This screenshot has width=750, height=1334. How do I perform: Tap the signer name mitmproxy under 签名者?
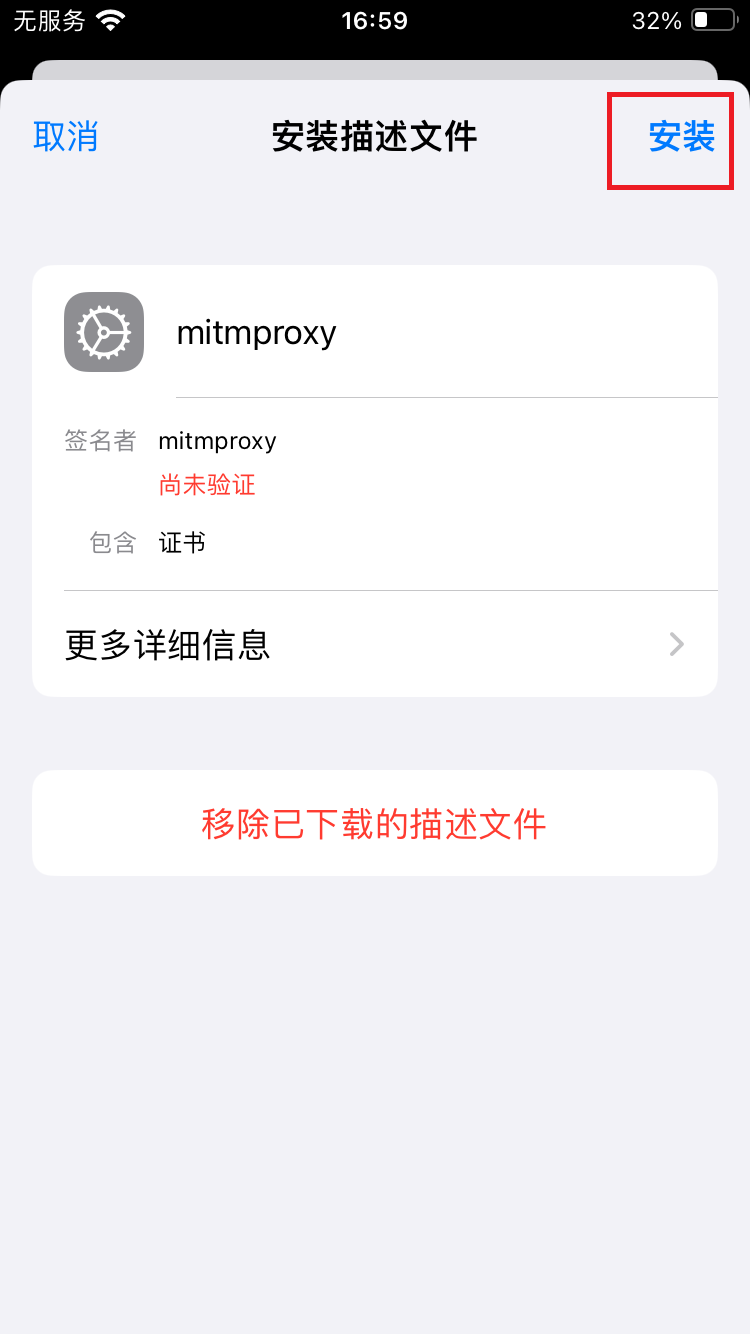(x=217, y=441)
